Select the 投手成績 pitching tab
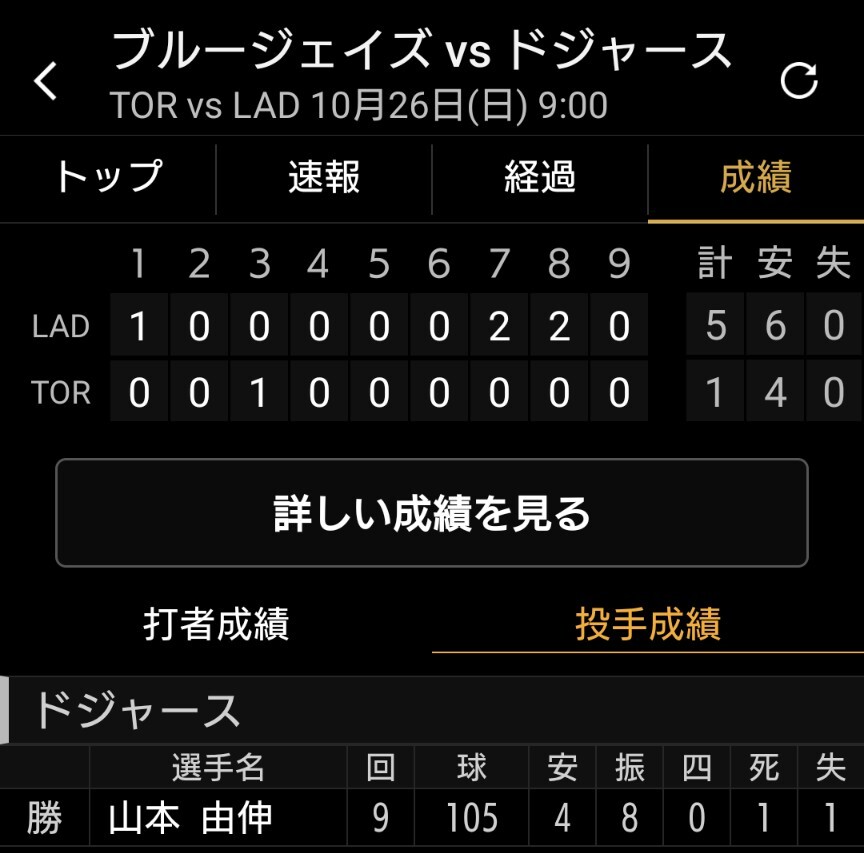864x853 pixels. click(x=648, y=625)
